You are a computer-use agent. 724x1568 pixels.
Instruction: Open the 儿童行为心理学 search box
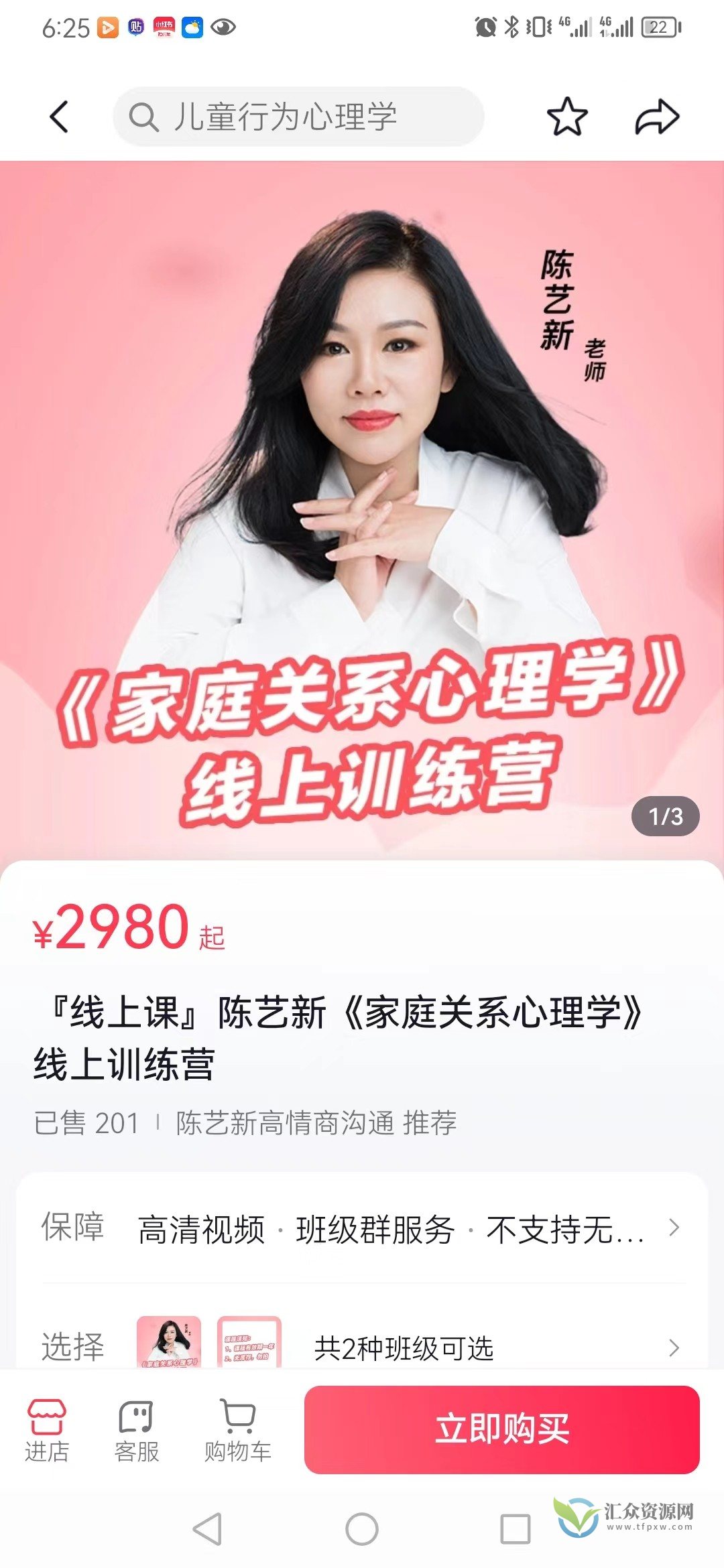coord(298,117)
